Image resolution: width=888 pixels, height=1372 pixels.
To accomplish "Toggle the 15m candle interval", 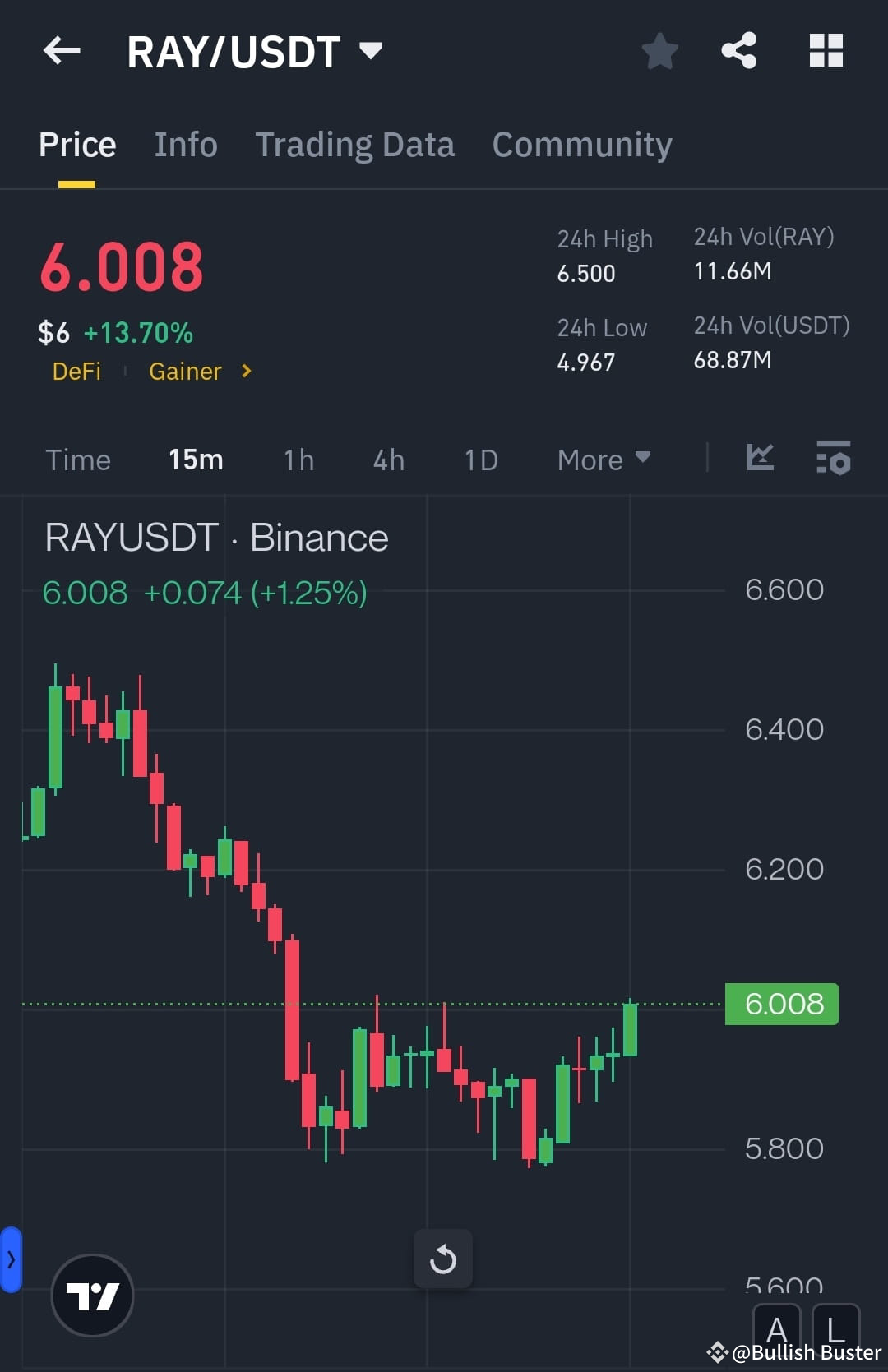I will pos(195,460).
